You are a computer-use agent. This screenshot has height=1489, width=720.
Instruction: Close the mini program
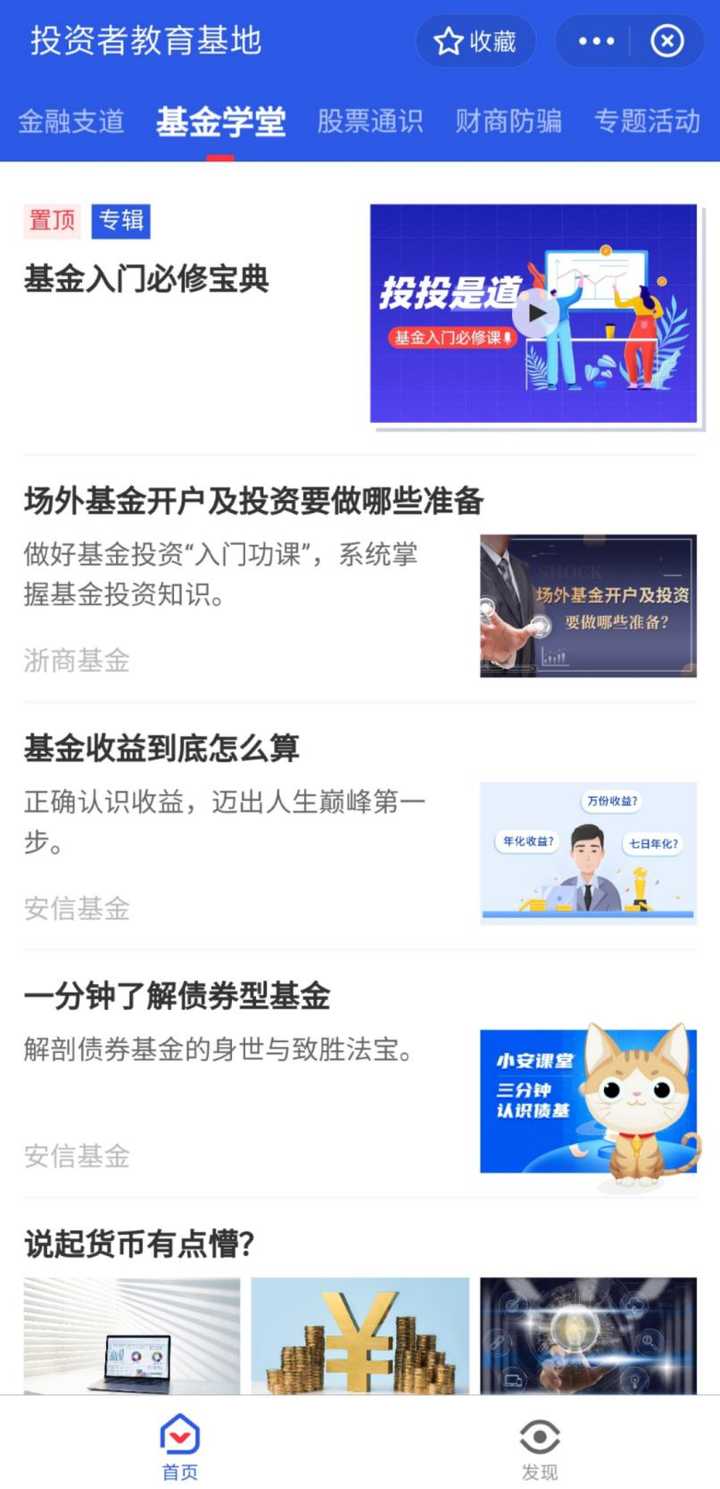(x=667, y=41)
